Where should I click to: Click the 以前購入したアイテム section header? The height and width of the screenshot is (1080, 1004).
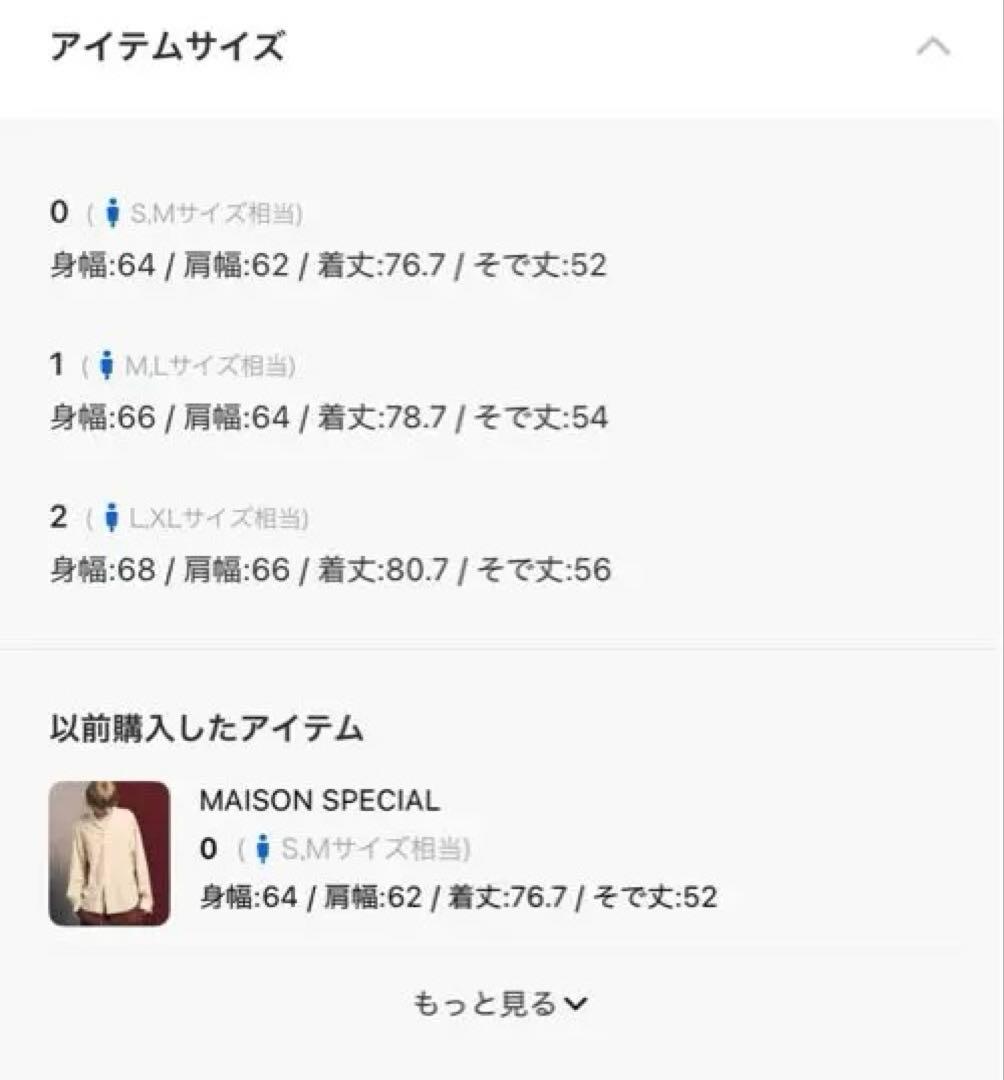point(208,729)
